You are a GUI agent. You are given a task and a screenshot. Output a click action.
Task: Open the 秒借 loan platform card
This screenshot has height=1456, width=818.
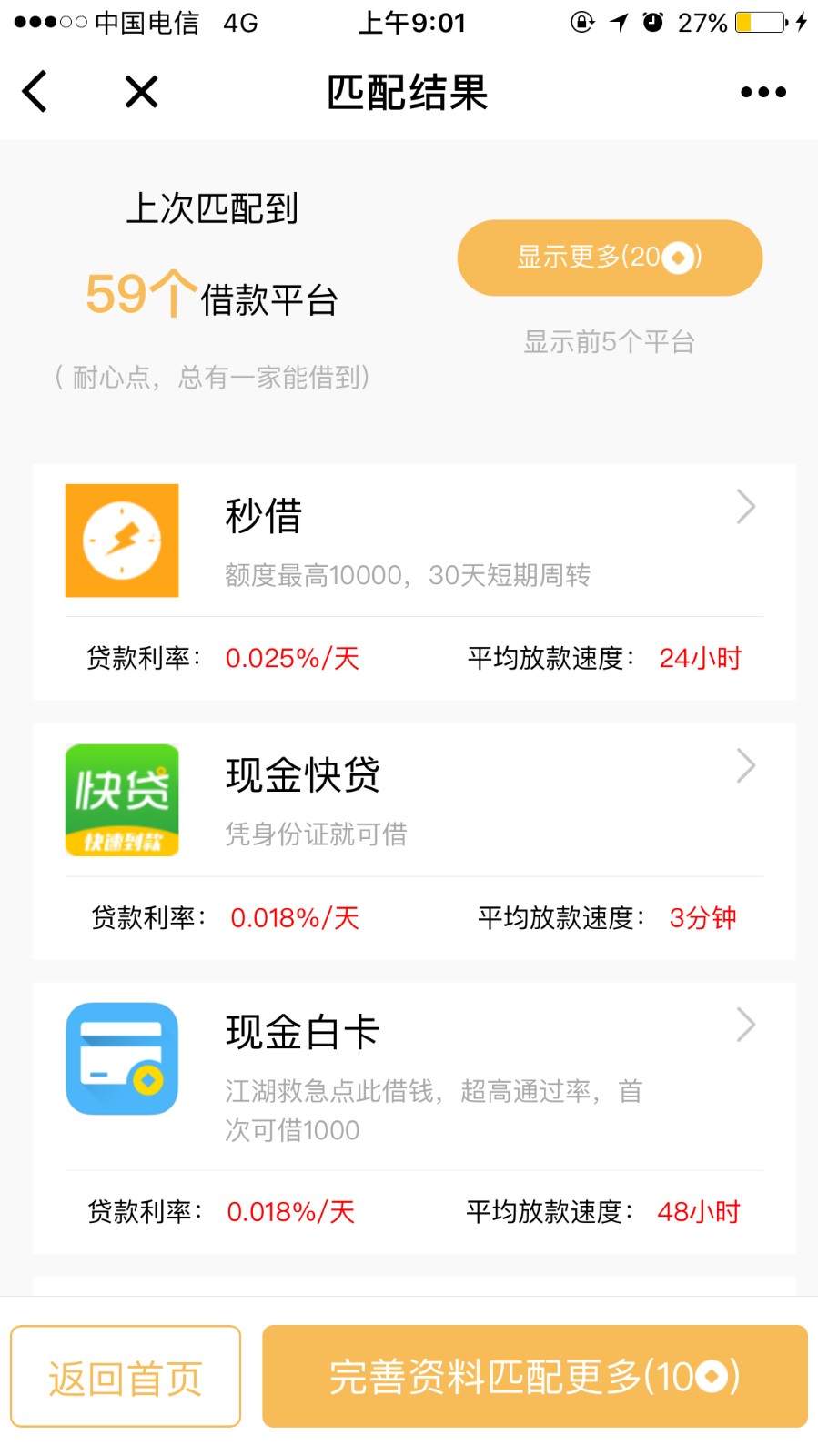click(x=414, y=582)
